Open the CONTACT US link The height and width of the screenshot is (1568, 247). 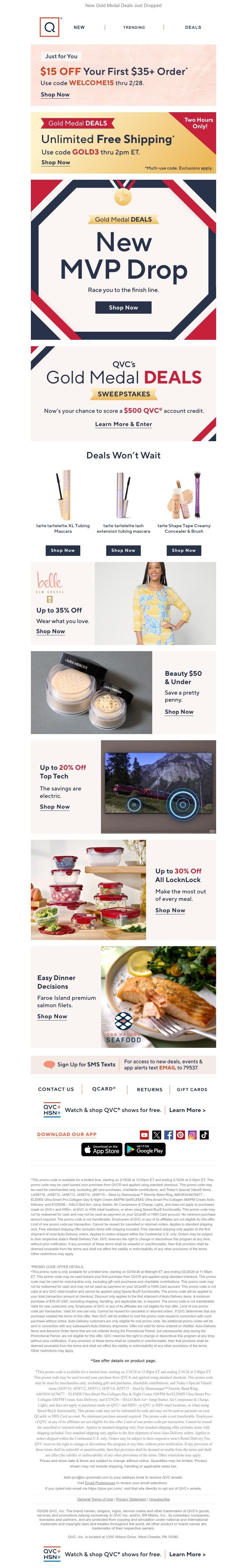tap(56, 1090)
